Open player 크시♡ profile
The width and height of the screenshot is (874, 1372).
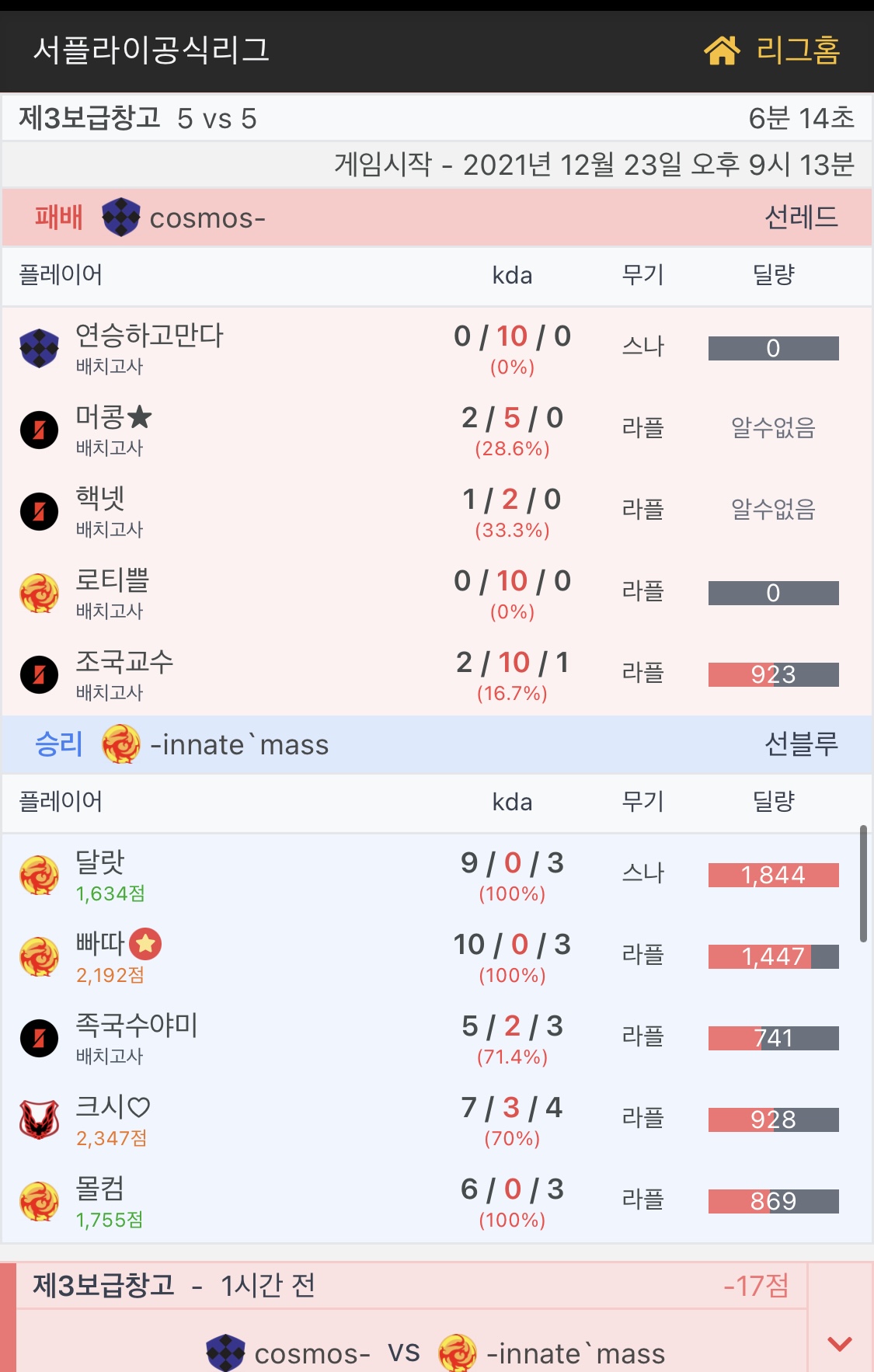pos(112,1107)
